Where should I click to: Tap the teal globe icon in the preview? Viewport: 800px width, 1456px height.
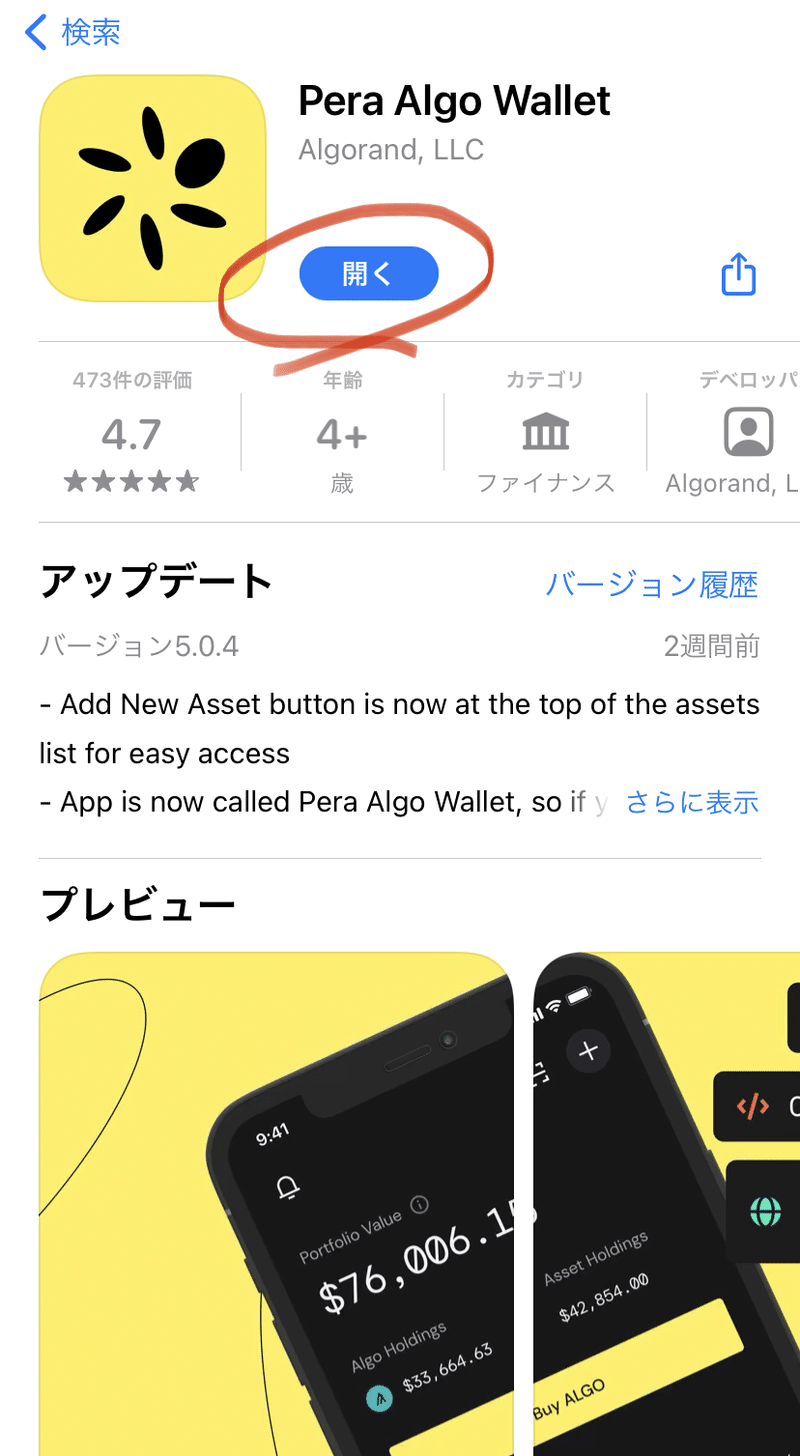(764, 1211)
